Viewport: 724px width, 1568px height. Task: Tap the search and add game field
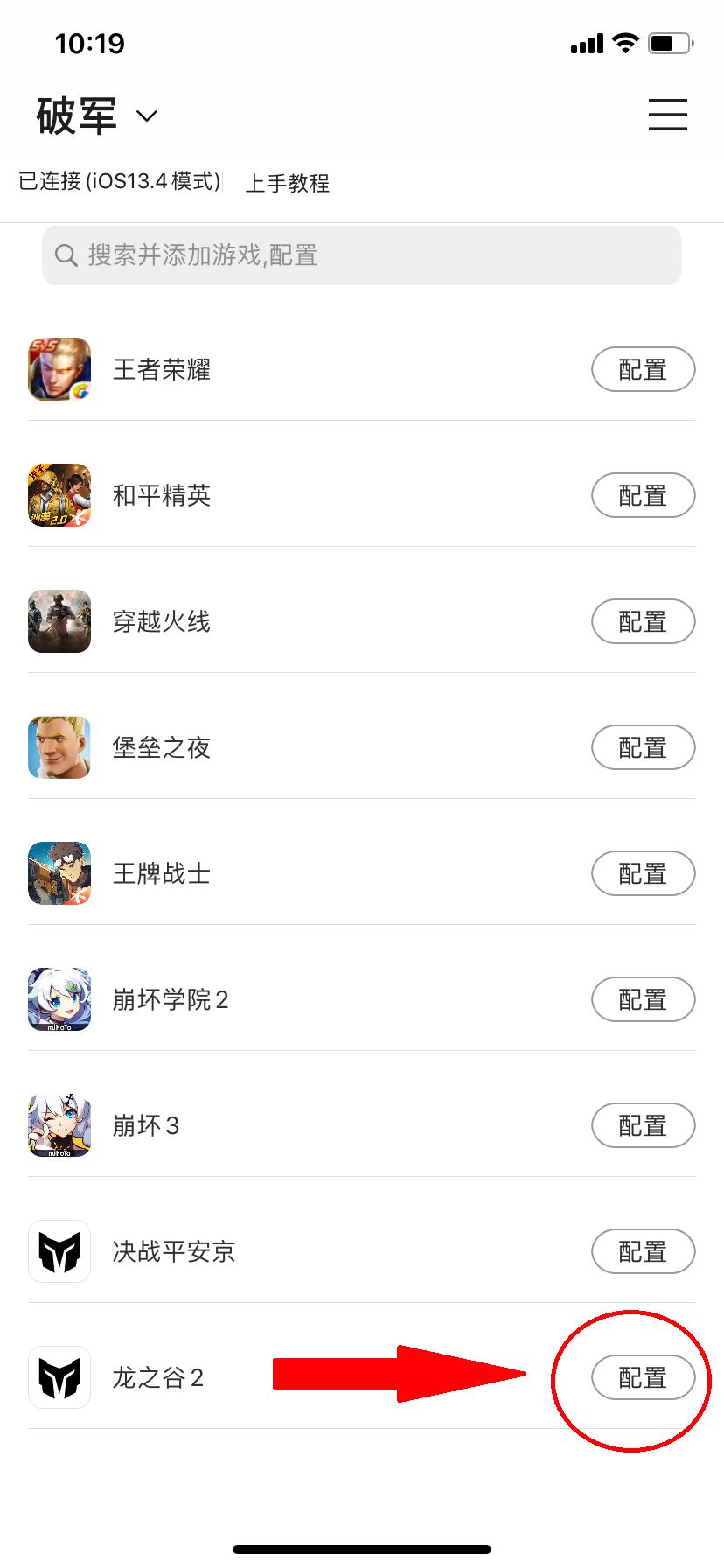coord(362,255)
